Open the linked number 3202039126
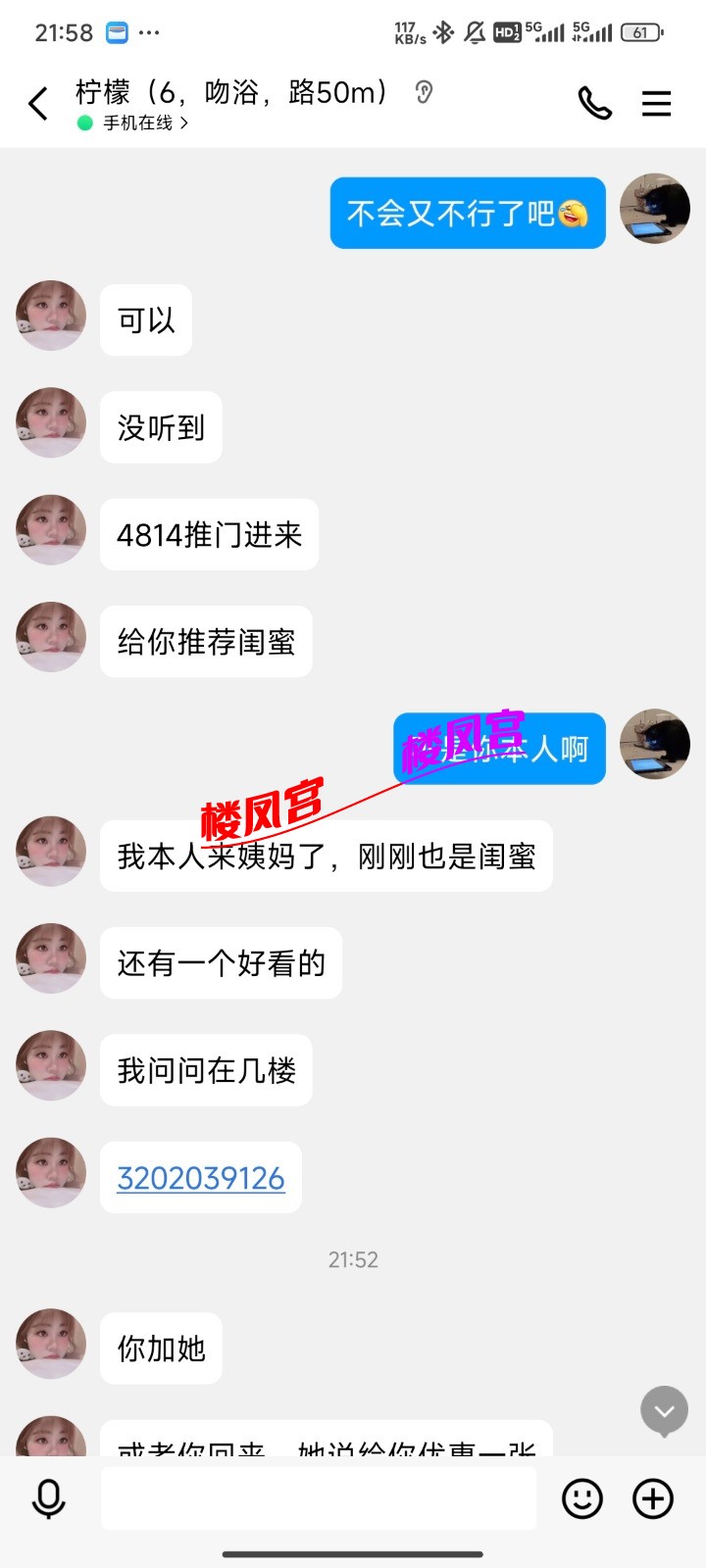This screenshot has width=706, height=1568. point(201,1177)
